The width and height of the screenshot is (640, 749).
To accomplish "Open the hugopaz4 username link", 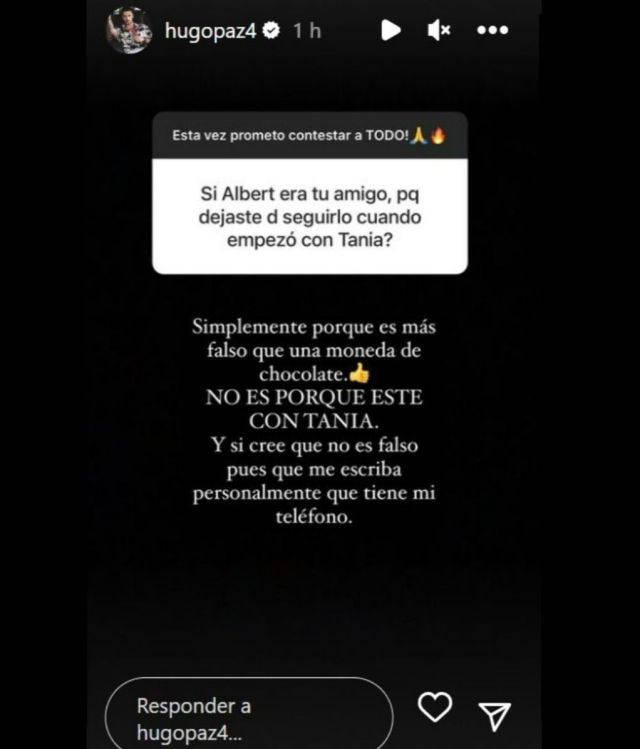I will pyautogui.click(x=211, y=31).
